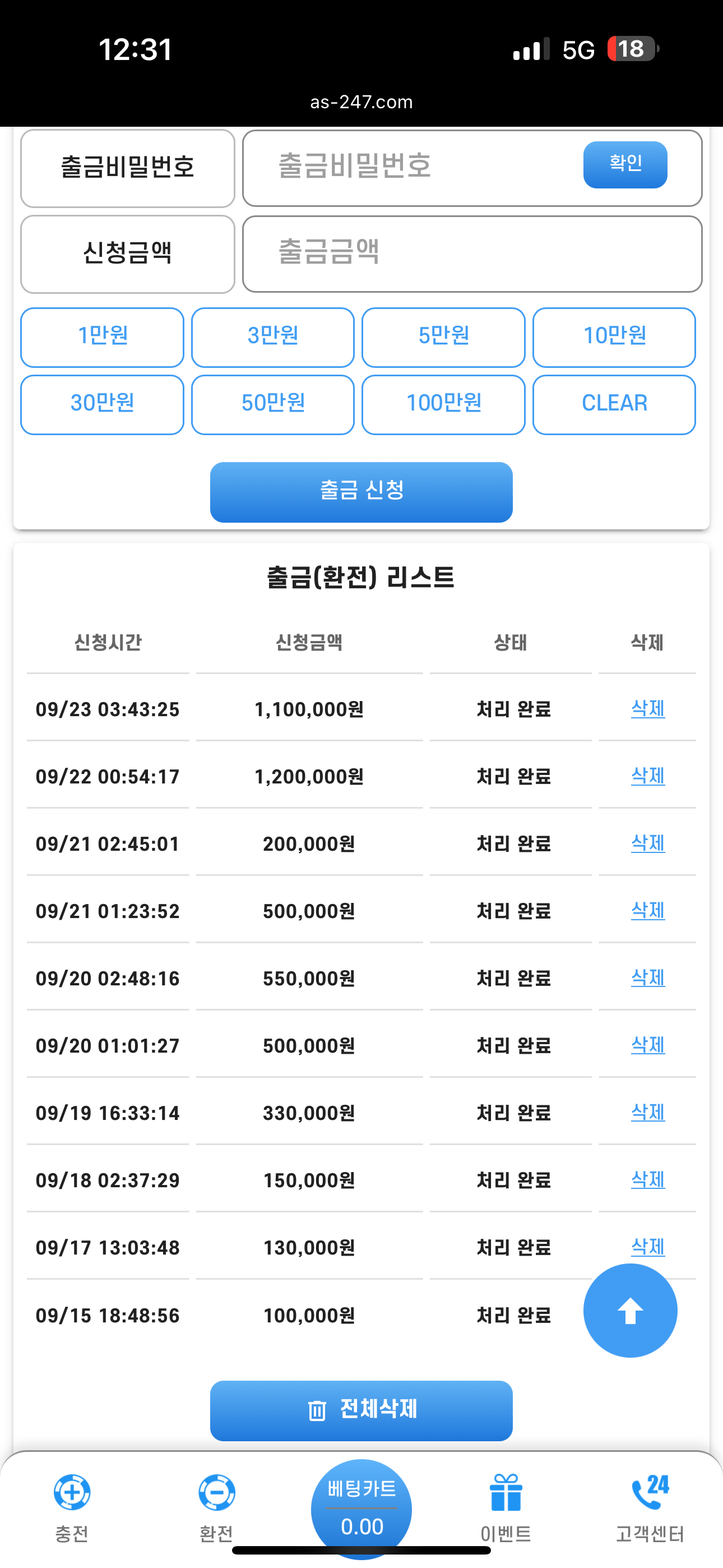This screenshot has width=723, height=1568.
Task: Delete the 330,000원 withdrawal record
Action: click(647, 1113)
